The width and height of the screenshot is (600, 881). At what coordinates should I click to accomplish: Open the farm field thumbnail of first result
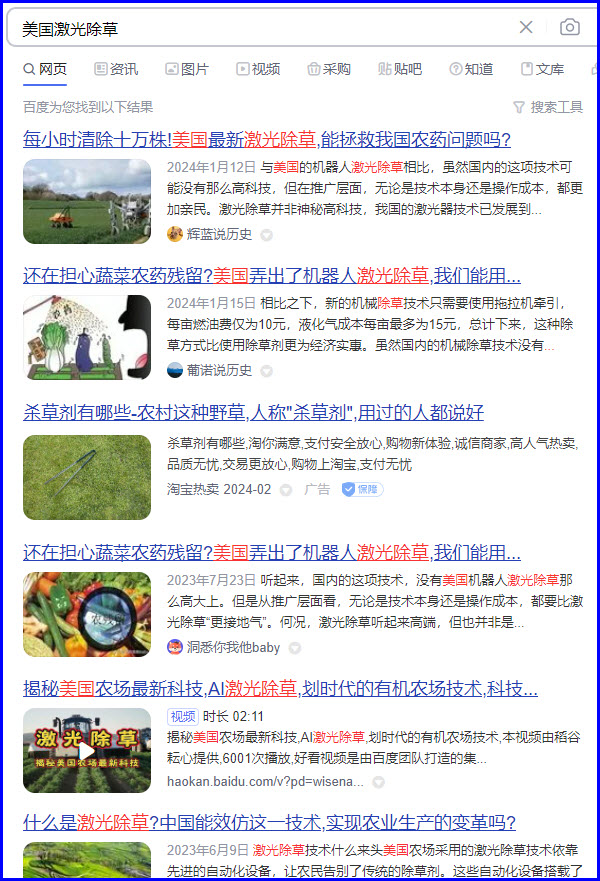point(87,201)
